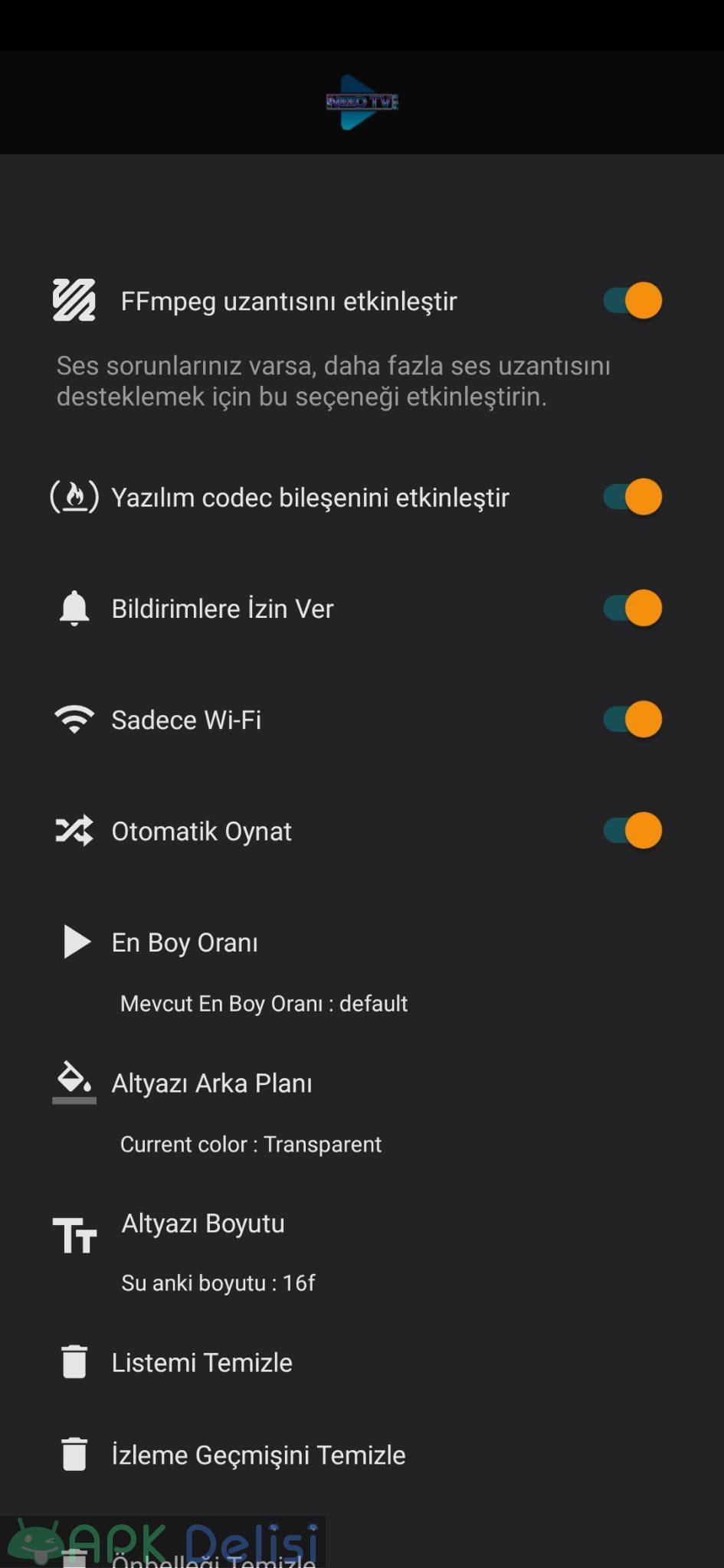Turn off Bildirimlere İzin Ver
The height and width of the screenshot is (1568, 724).
pyautogui.click(x=633, y=609)
